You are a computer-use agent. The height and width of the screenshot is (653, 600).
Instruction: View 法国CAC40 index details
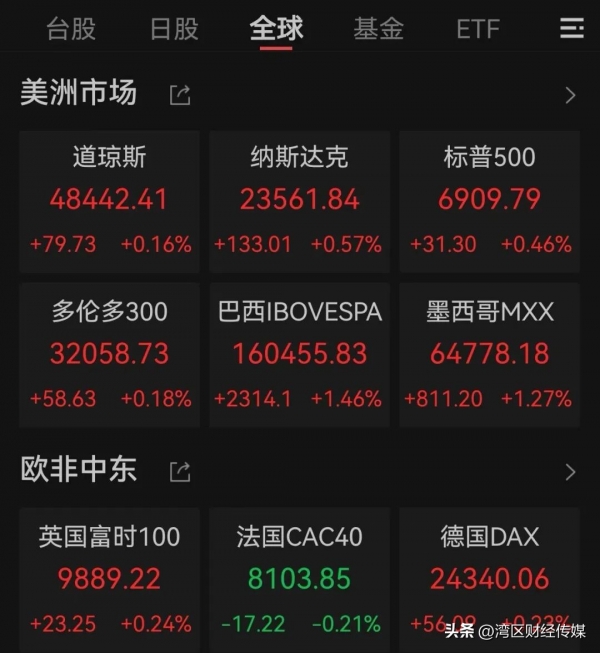coord(299,578)
